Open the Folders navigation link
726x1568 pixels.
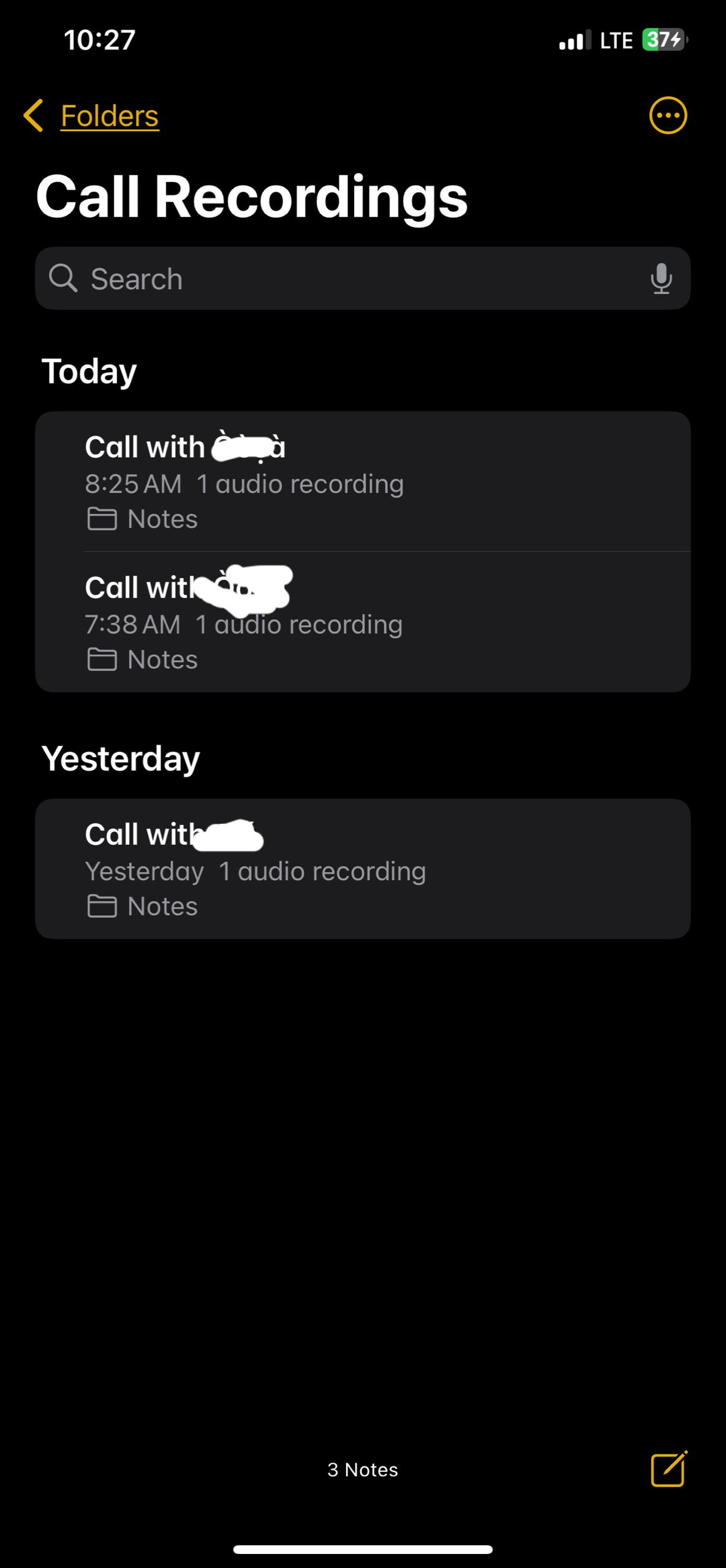[109, 115]
